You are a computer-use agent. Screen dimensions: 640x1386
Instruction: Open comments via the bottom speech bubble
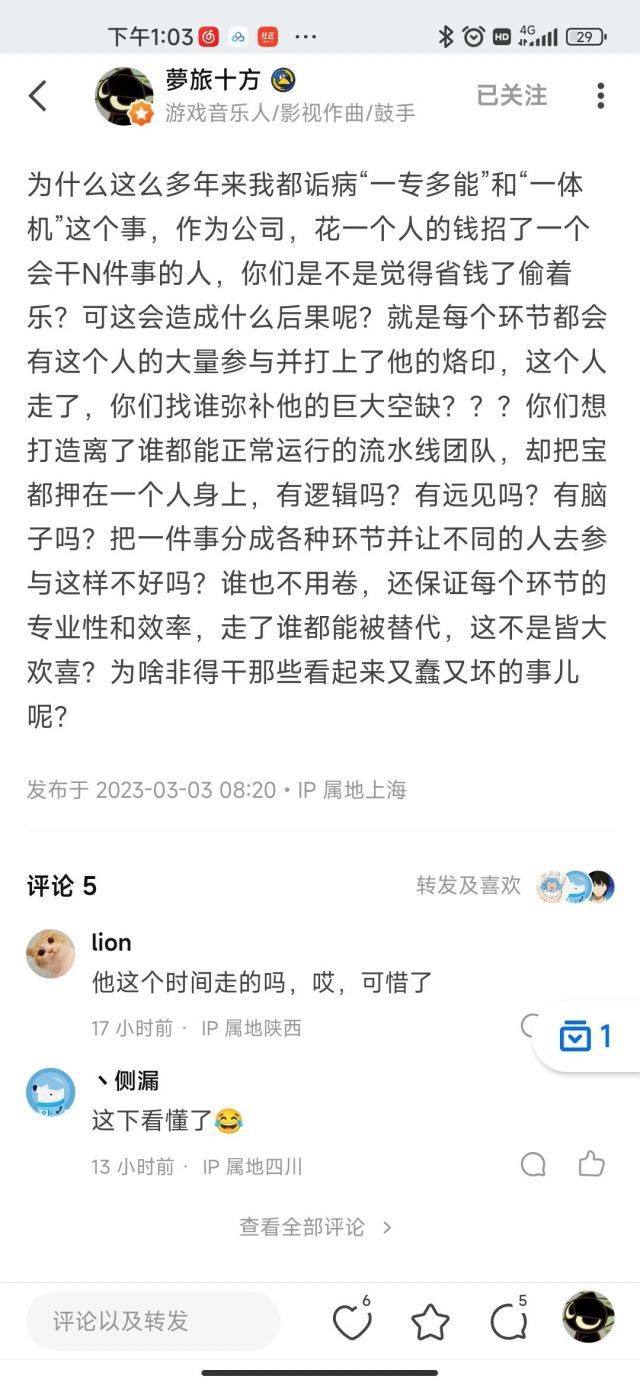(x=508, y=1322)
